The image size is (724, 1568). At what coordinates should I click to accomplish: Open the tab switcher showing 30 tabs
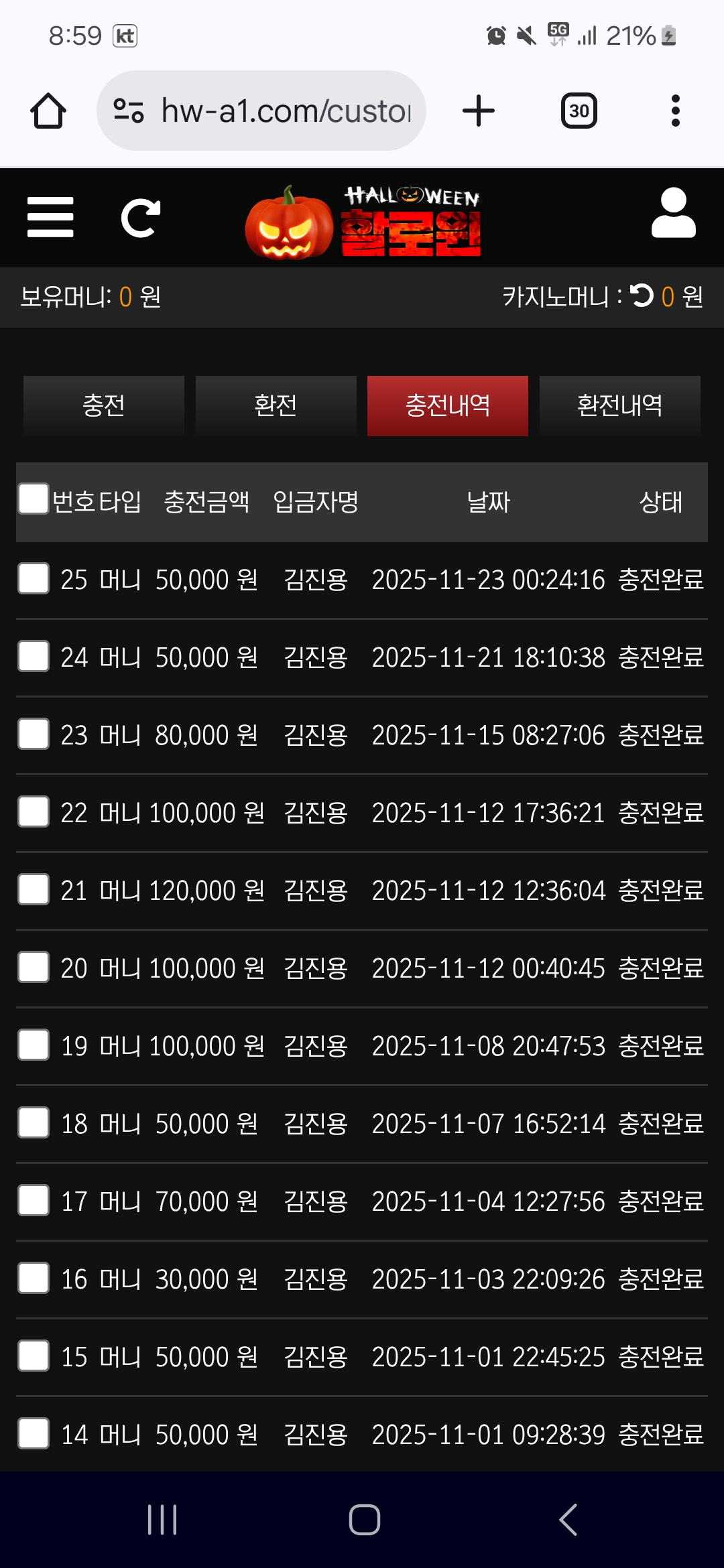(x=579, y=110)
